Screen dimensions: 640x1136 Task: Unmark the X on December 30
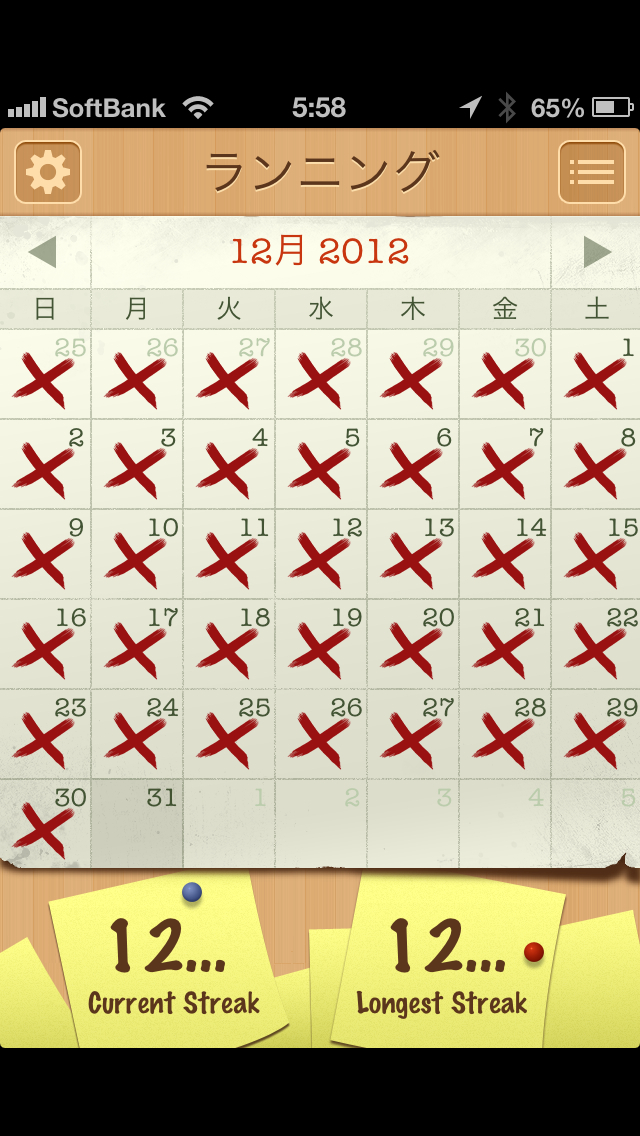[x=45, y=824]
